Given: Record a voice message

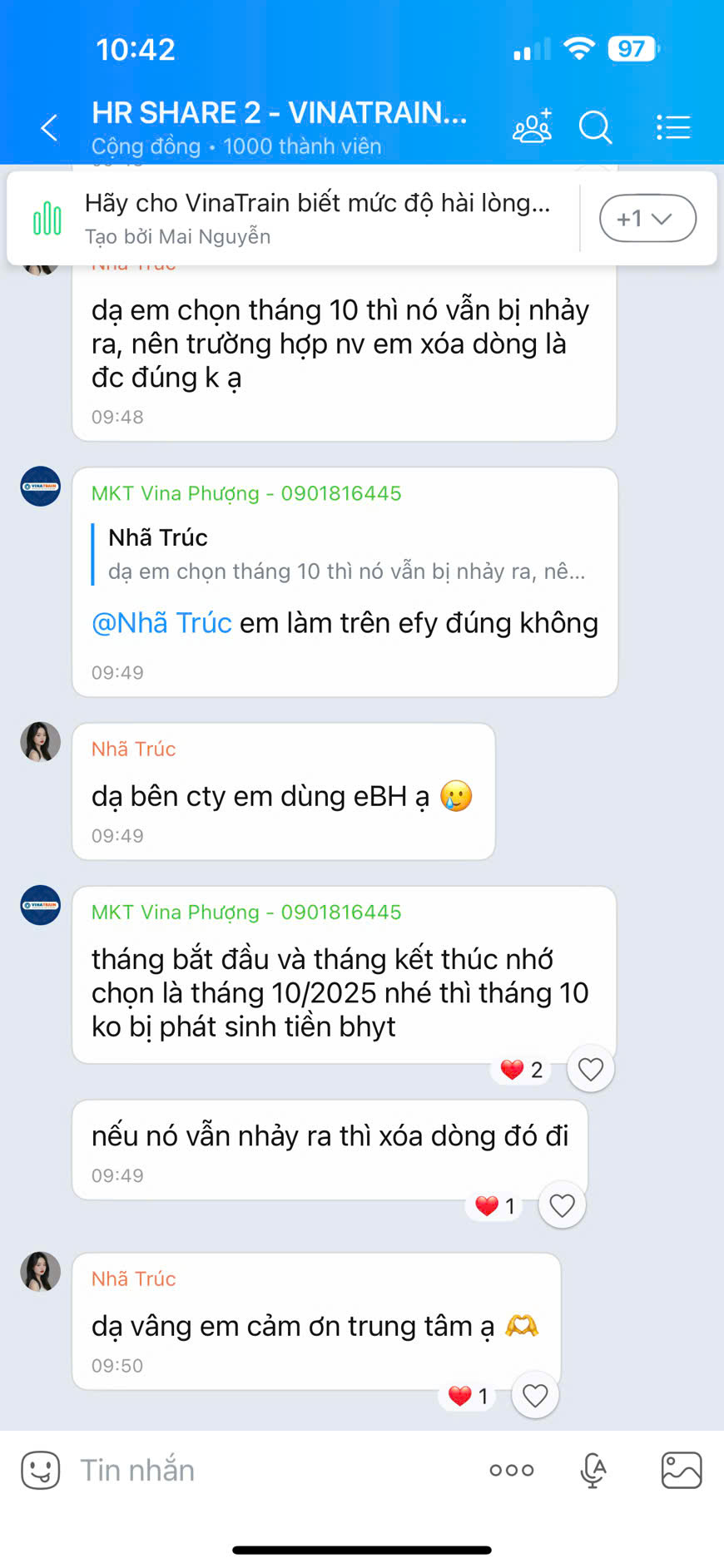Looking at the screenshot, I should click(593, 1470).
